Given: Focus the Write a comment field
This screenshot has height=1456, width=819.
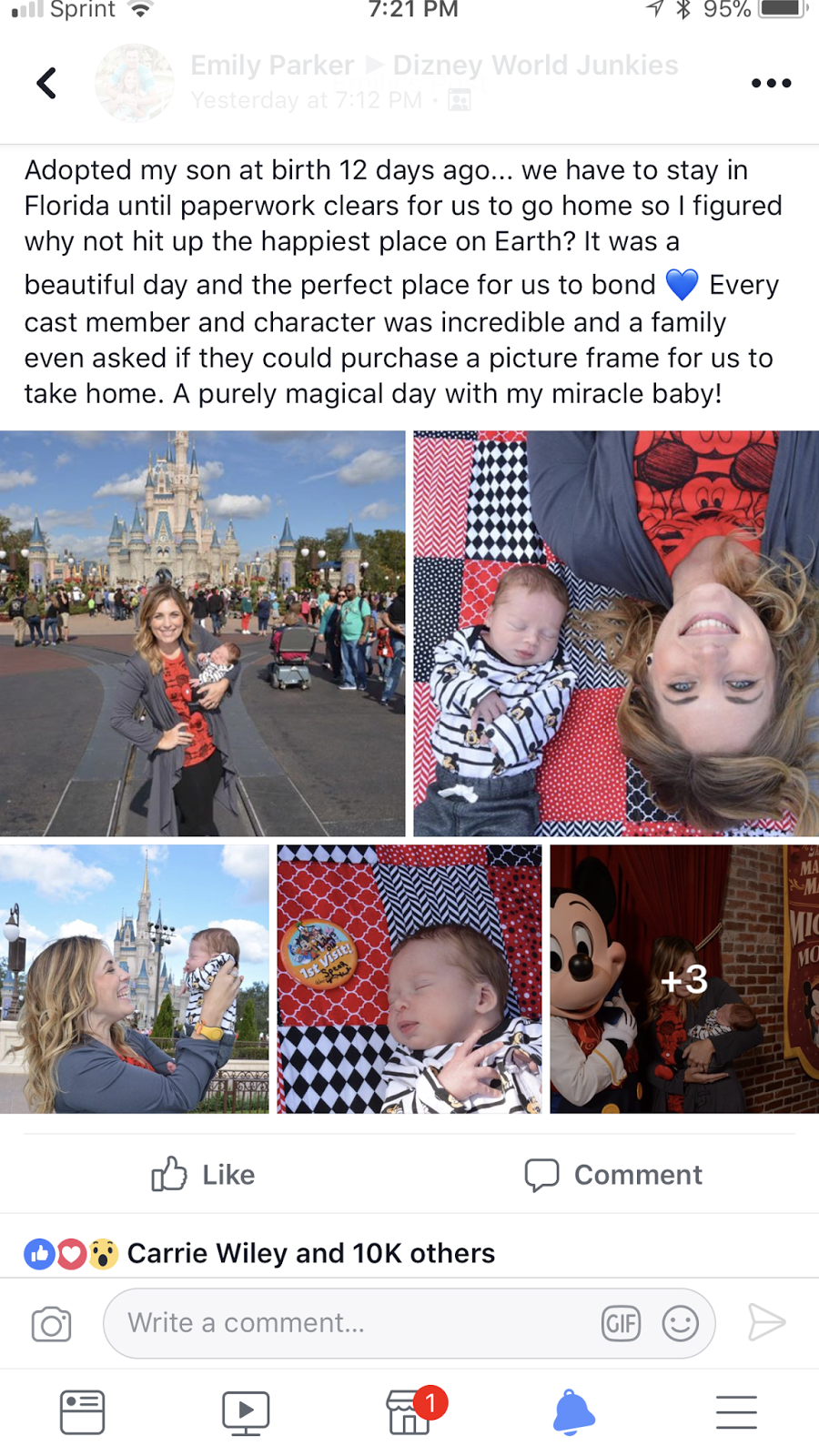Looking at the screenshot, I should (x=409, y=1323).
